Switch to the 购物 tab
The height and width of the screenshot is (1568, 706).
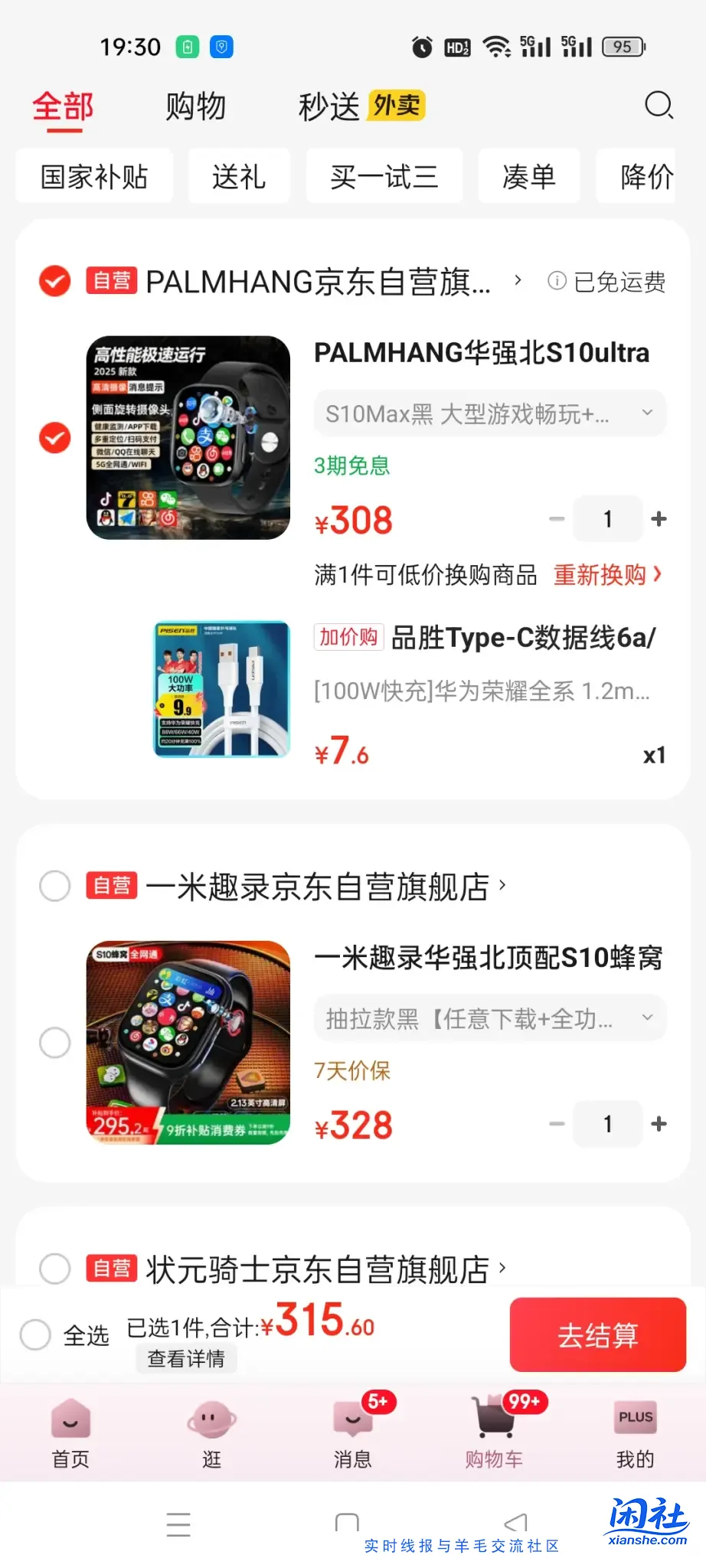pyautogui.click(x=194, y=106)
